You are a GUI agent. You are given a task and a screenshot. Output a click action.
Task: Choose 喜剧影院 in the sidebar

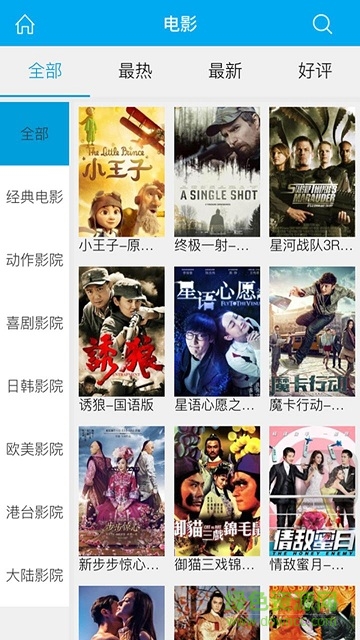pos(35,323)
